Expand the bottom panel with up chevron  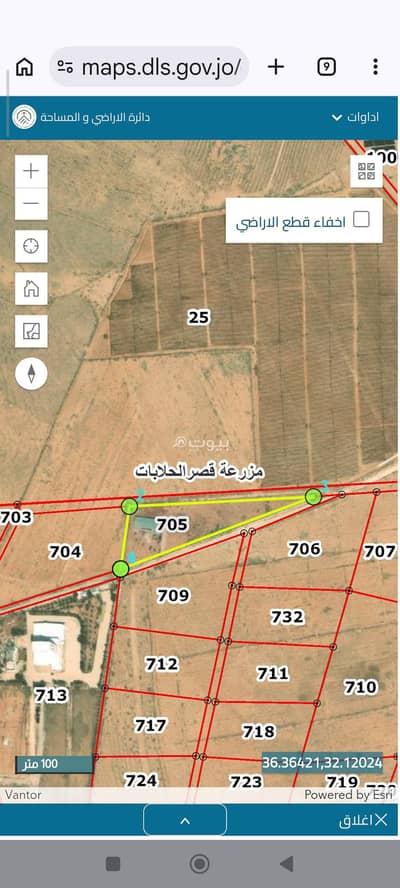(185, 820)
